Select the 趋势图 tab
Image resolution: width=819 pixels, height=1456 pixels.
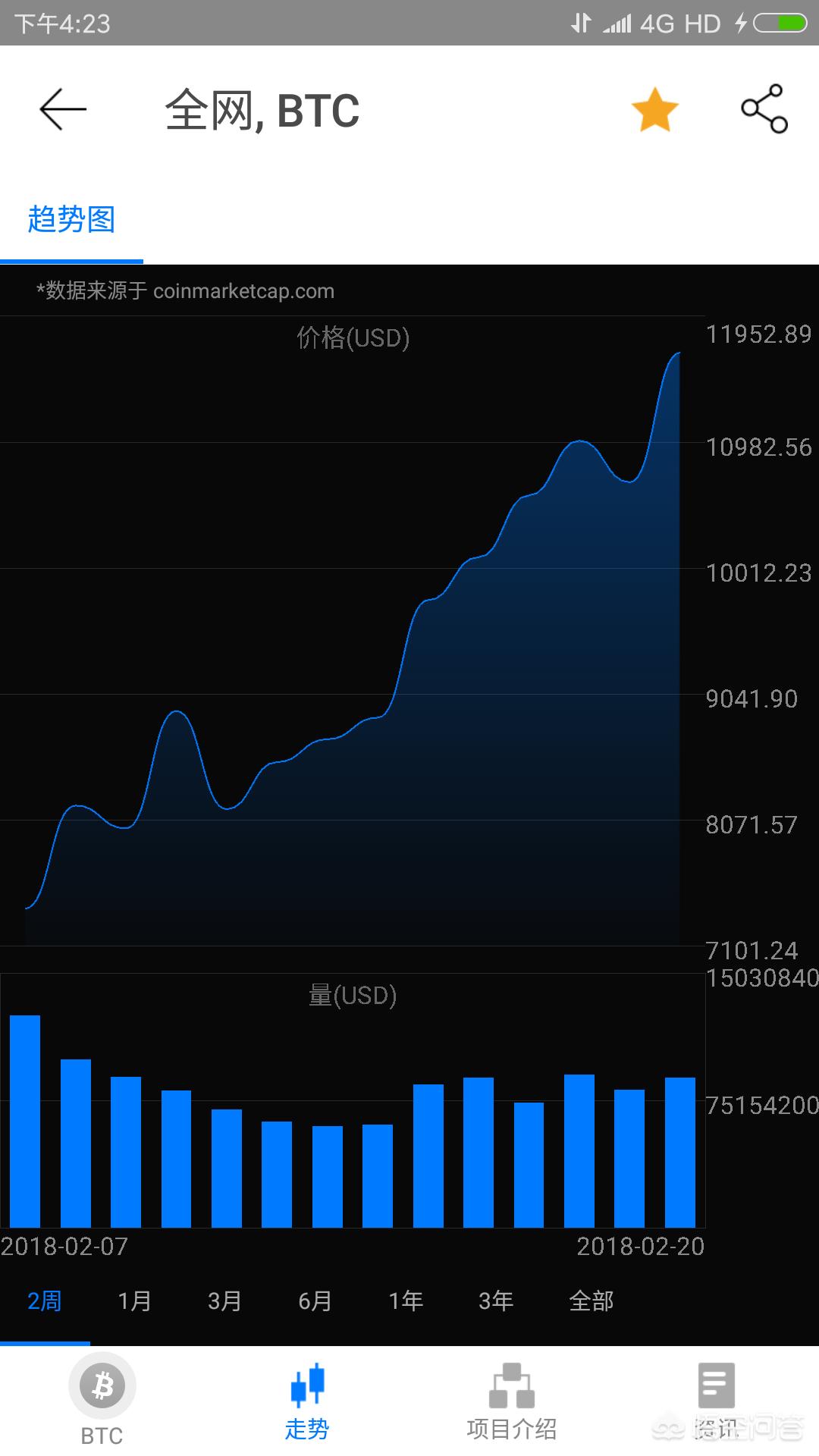click(71, 220)
